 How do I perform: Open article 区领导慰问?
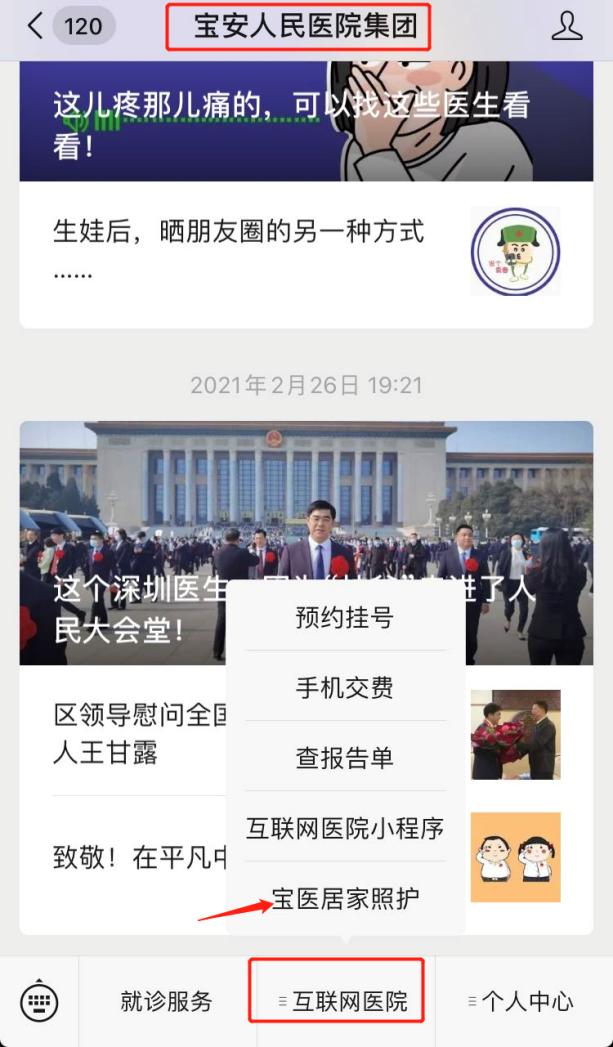130,734
